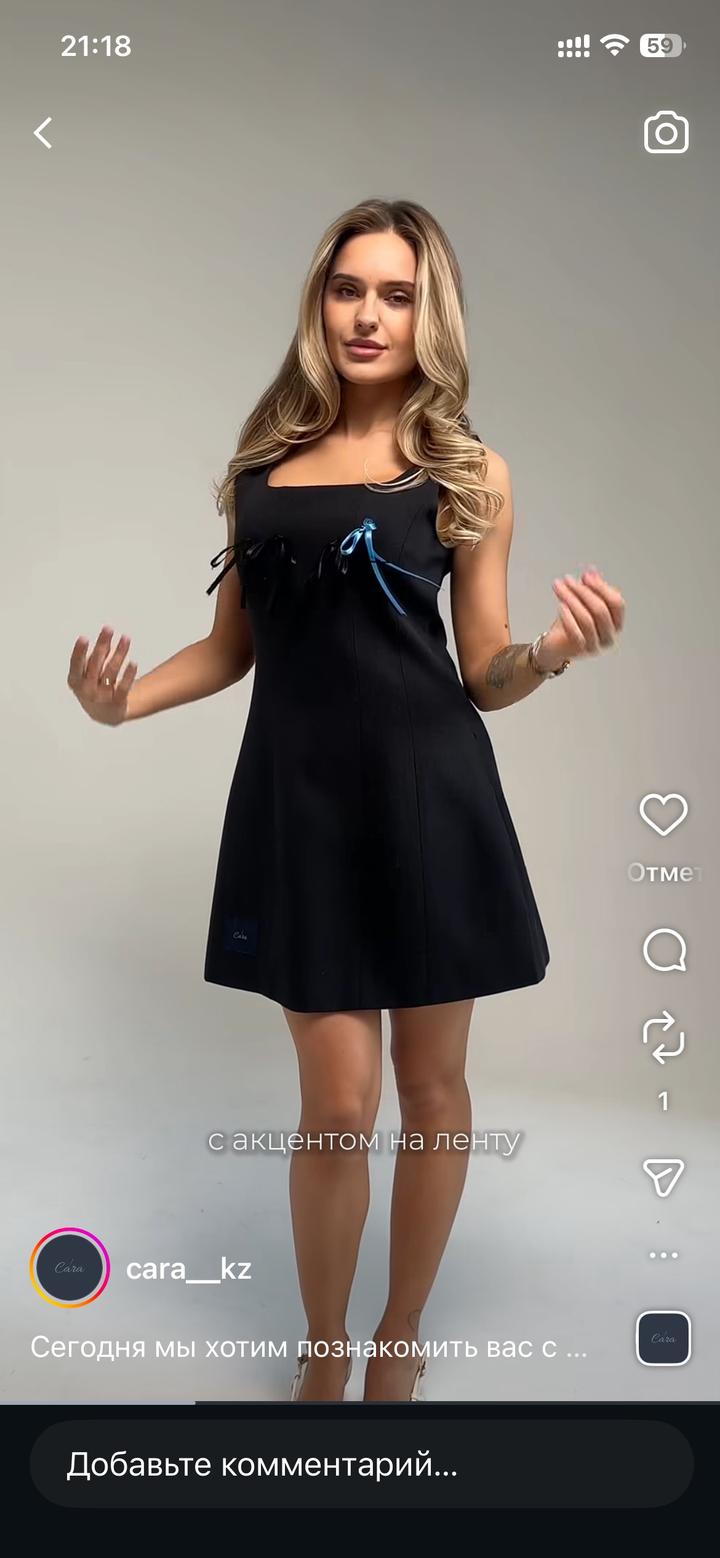
Task: Go back using the top-left arrow
Action: (42, 133)
